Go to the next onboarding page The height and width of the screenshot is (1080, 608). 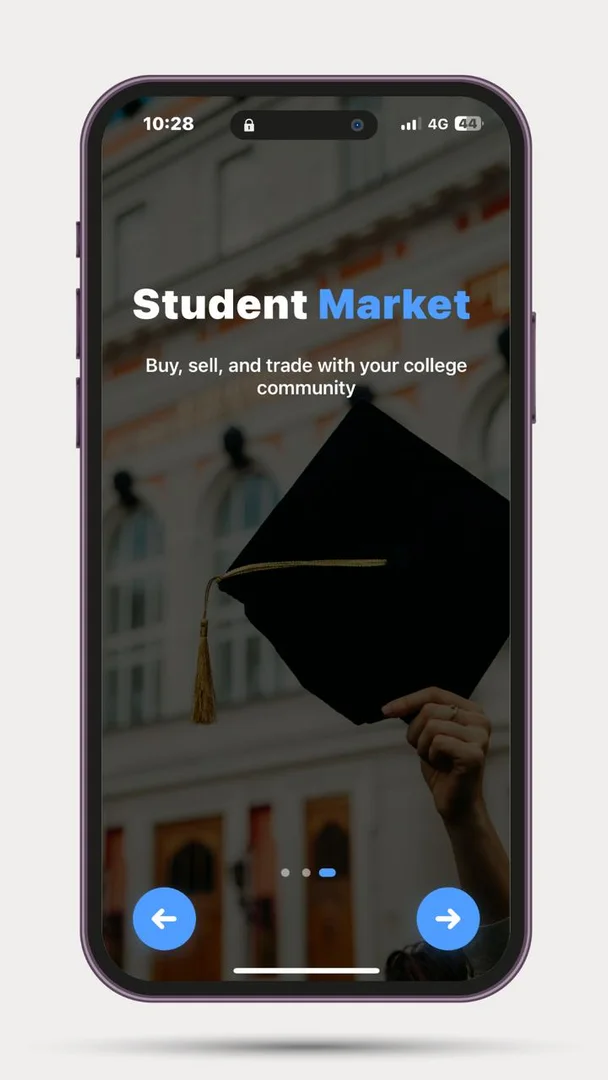coord(448,919)
